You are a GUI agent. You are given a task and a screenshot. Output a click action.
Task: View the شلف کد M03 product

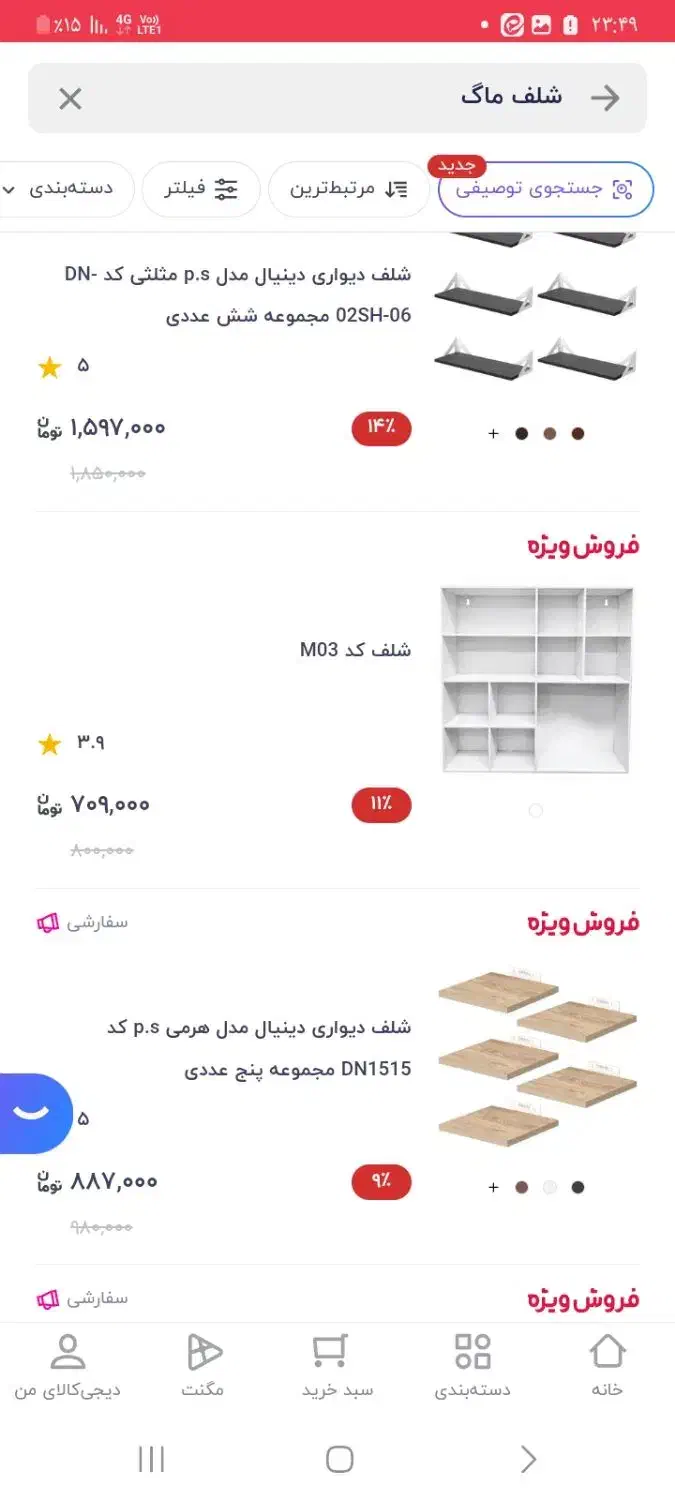click(x=355, y=650)
